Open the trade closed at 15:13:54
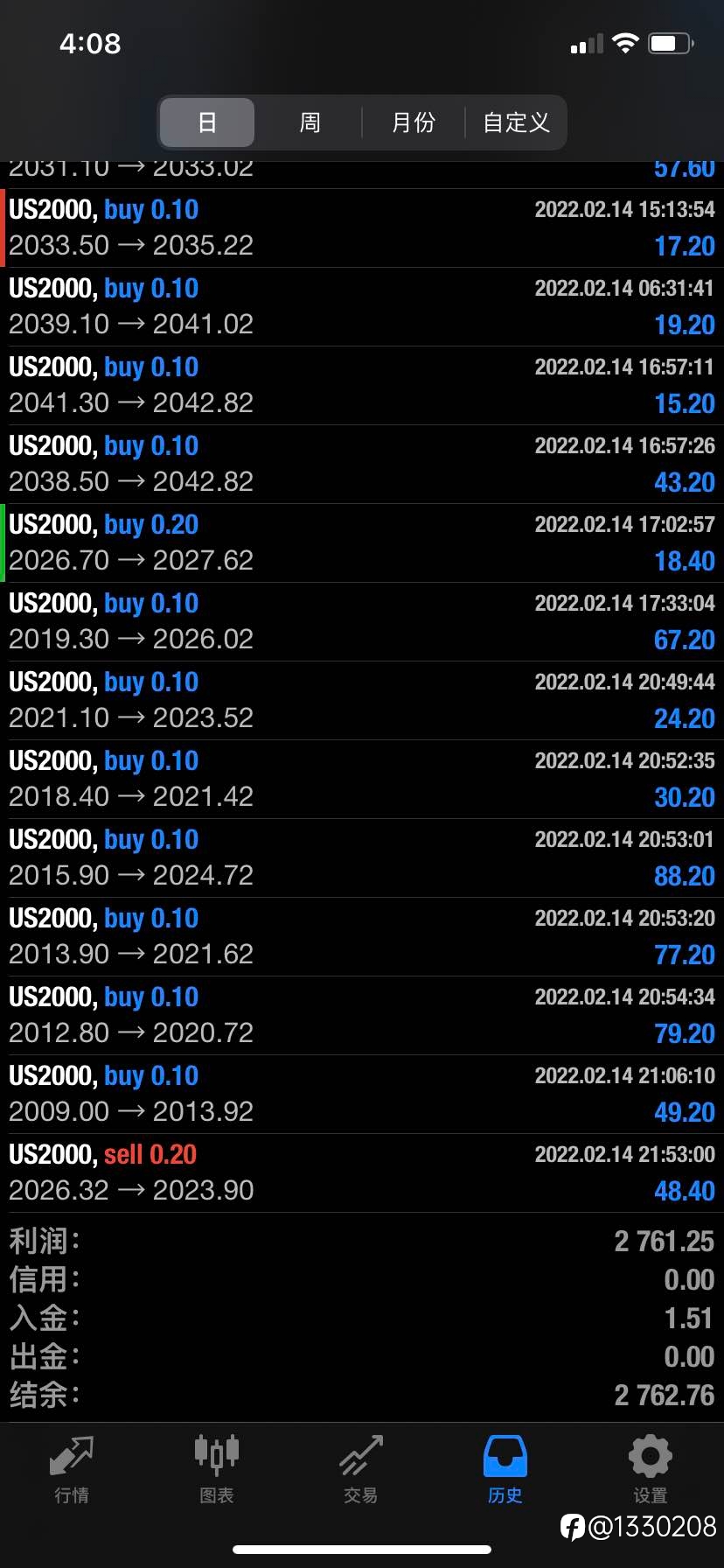This screenshot has width=724, height=1568. point(362,228)
